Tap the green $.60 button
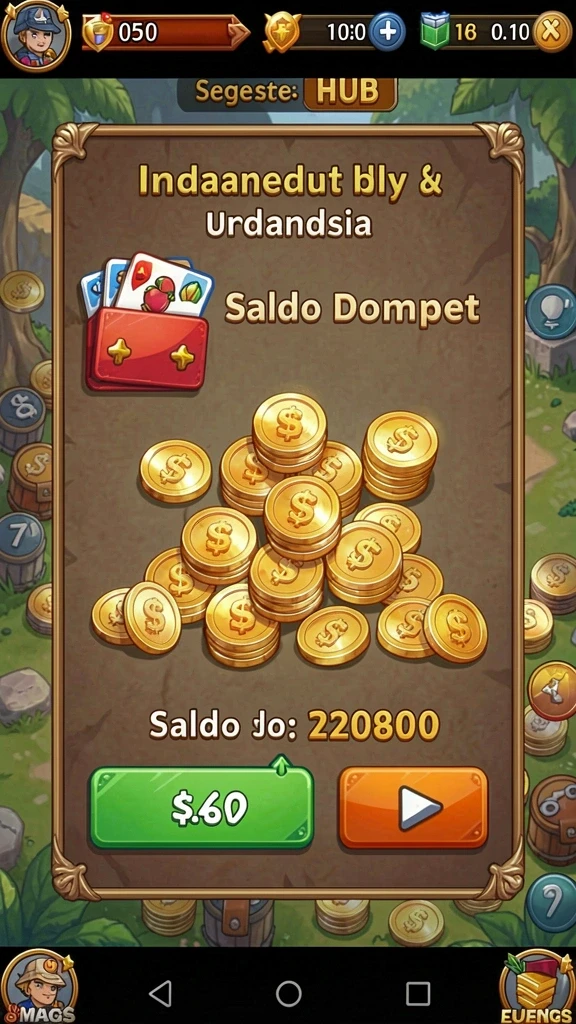Viewport: 576px width, 1024px height. (x=201, y=808)
